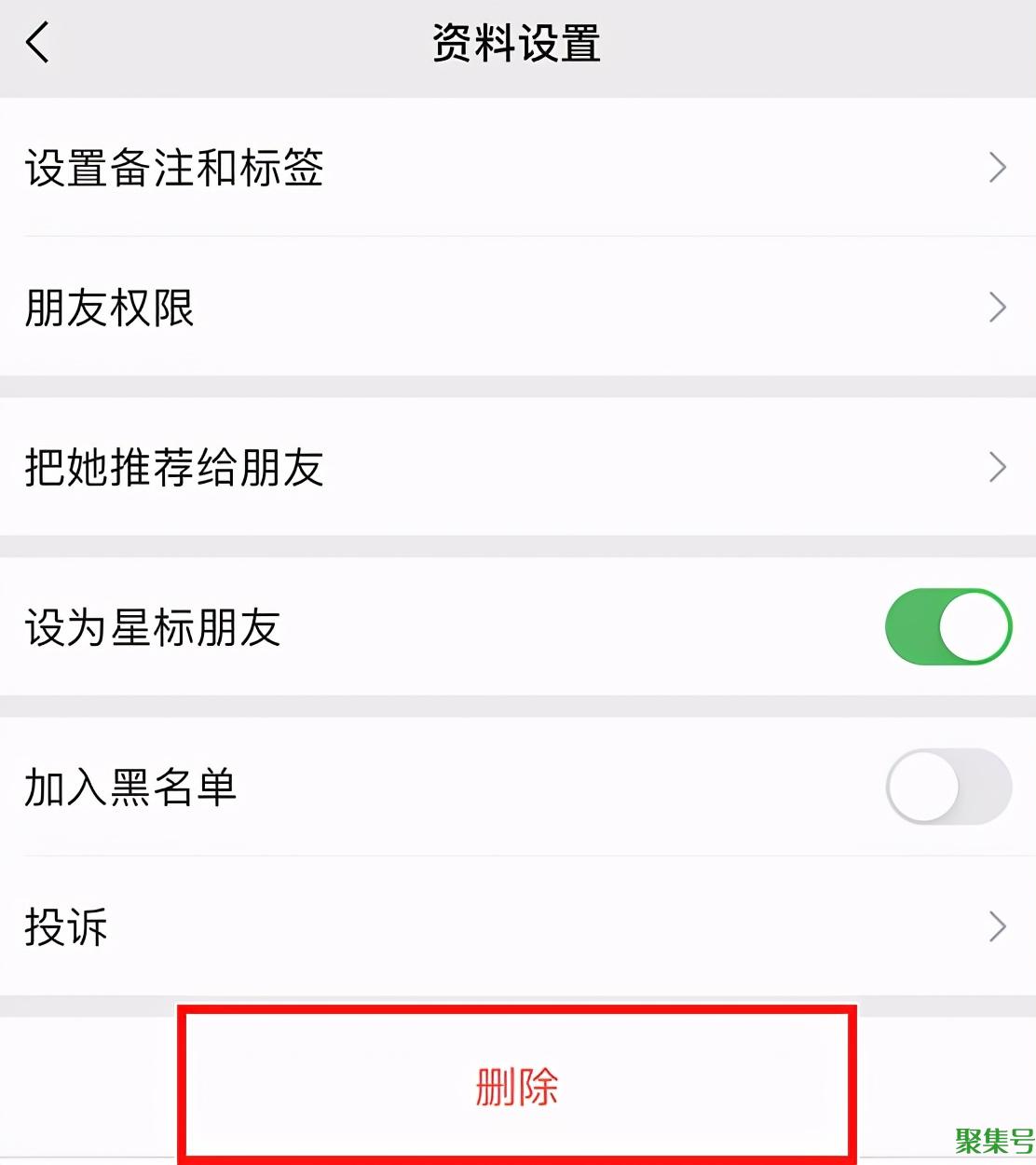Open 设置备注和标签
1036x1165 pixels.
click(x=517, y=168)
